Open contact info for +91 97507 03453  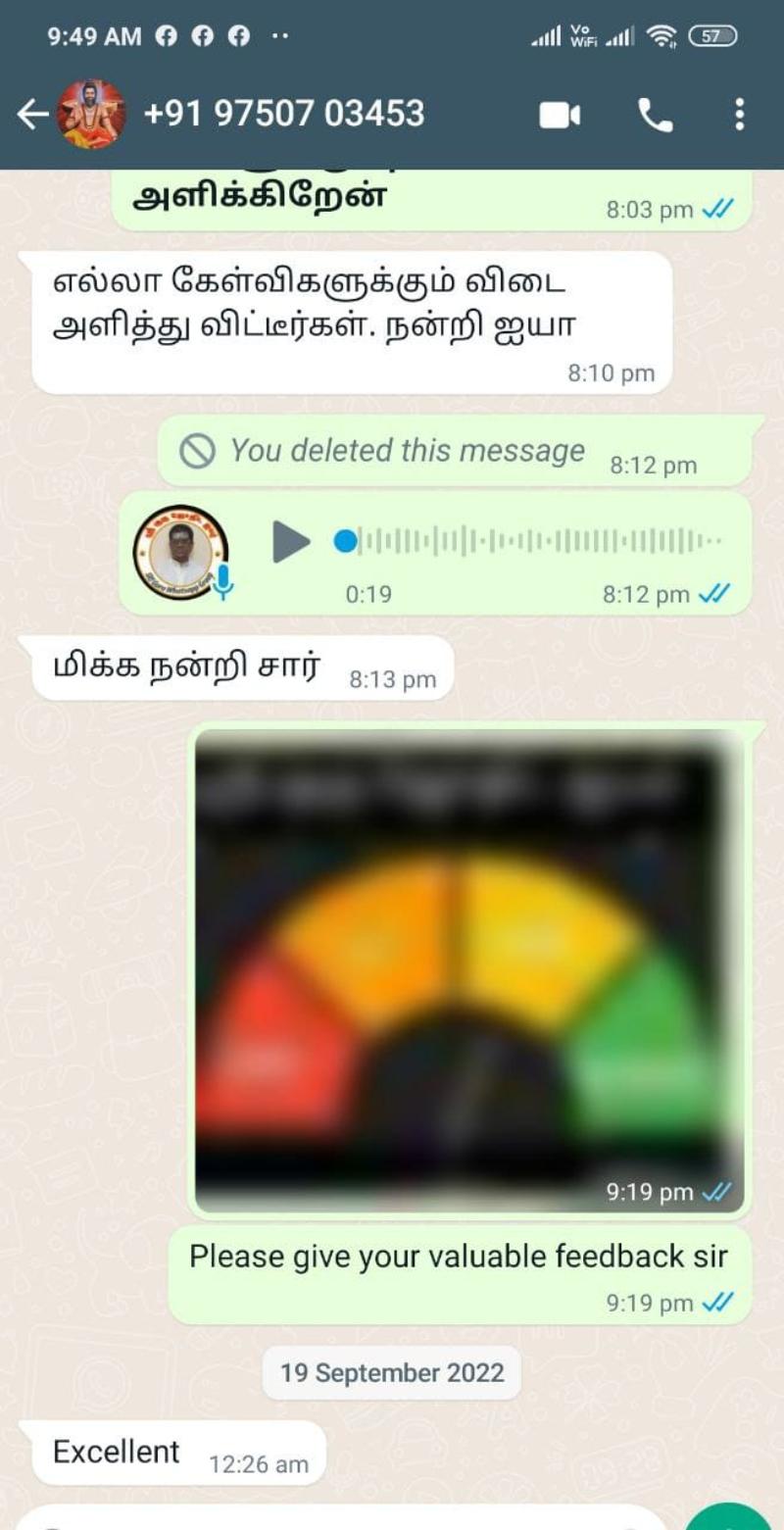click(284, 115)
